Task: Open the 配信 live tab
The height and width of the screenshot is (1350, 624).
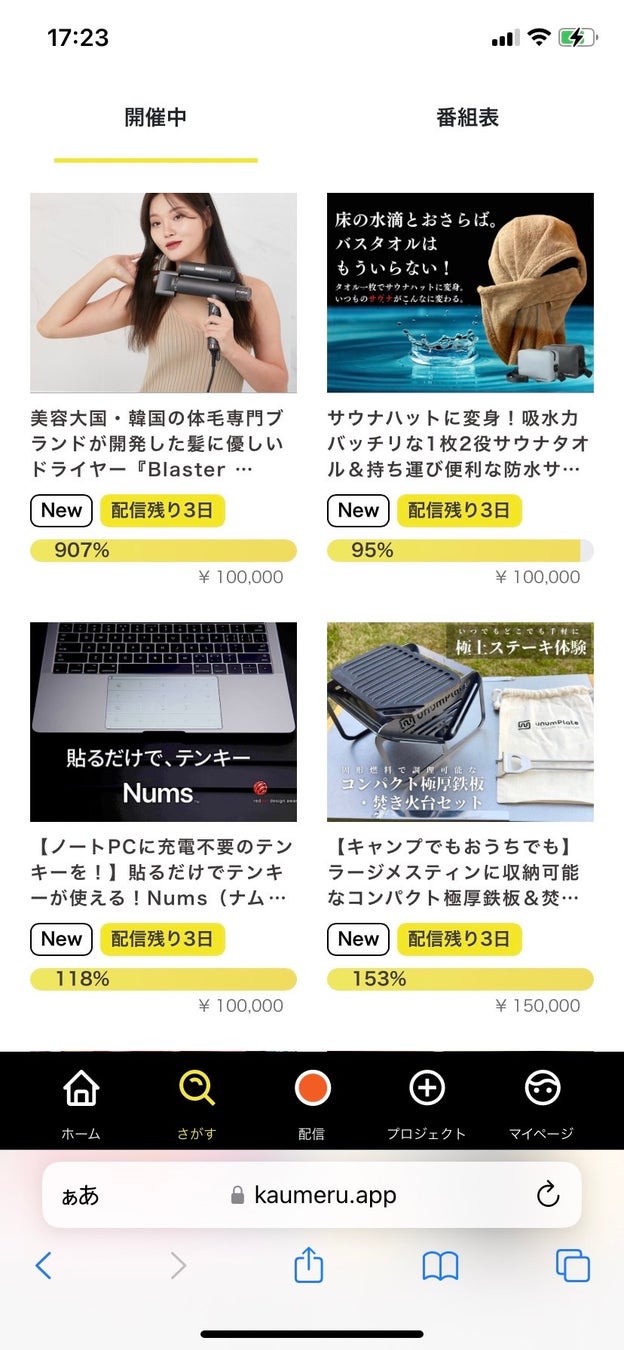Action: pyautogui.click(x=312, y=1102)
